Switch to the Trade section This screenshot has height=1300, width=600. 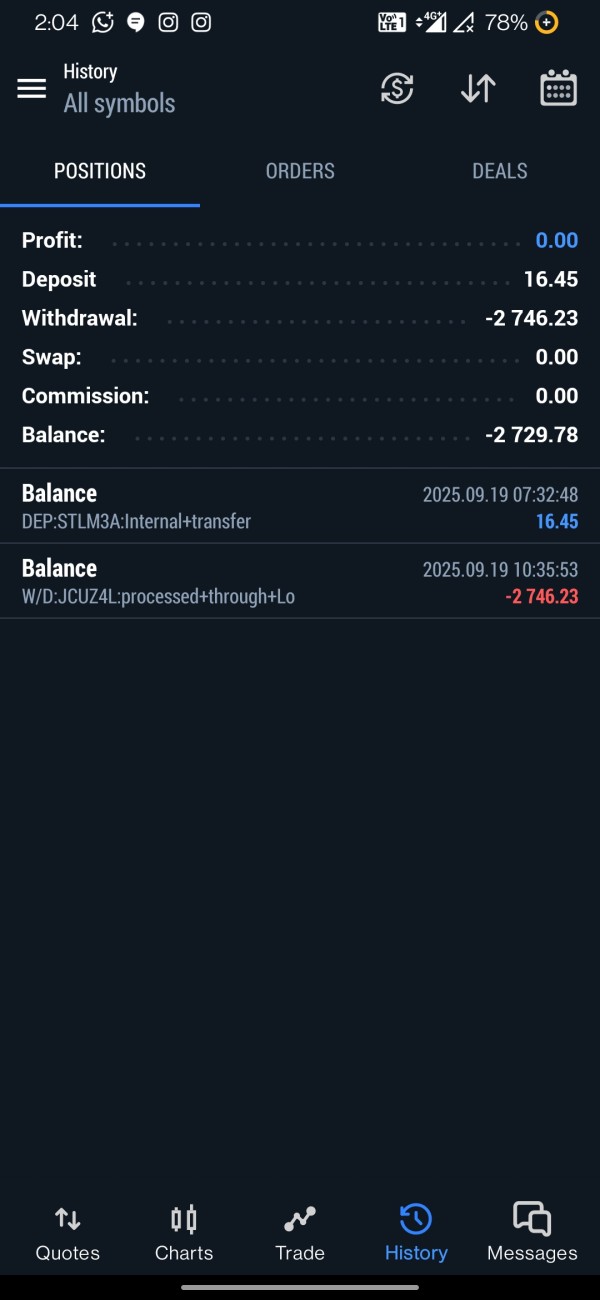[x=300, y=1233]
